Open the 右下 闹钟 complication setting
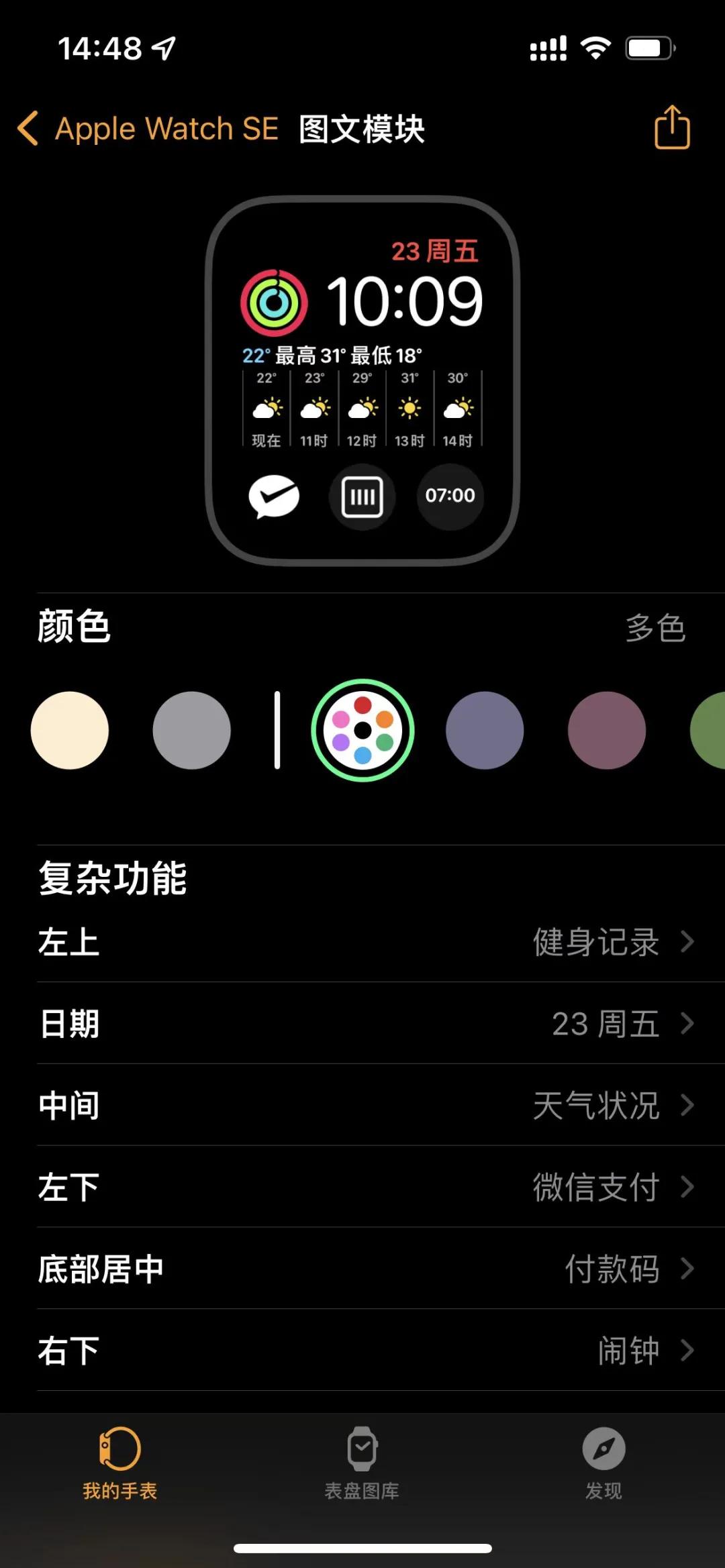Screen dimensions: 725x1568 (362, 1351)
